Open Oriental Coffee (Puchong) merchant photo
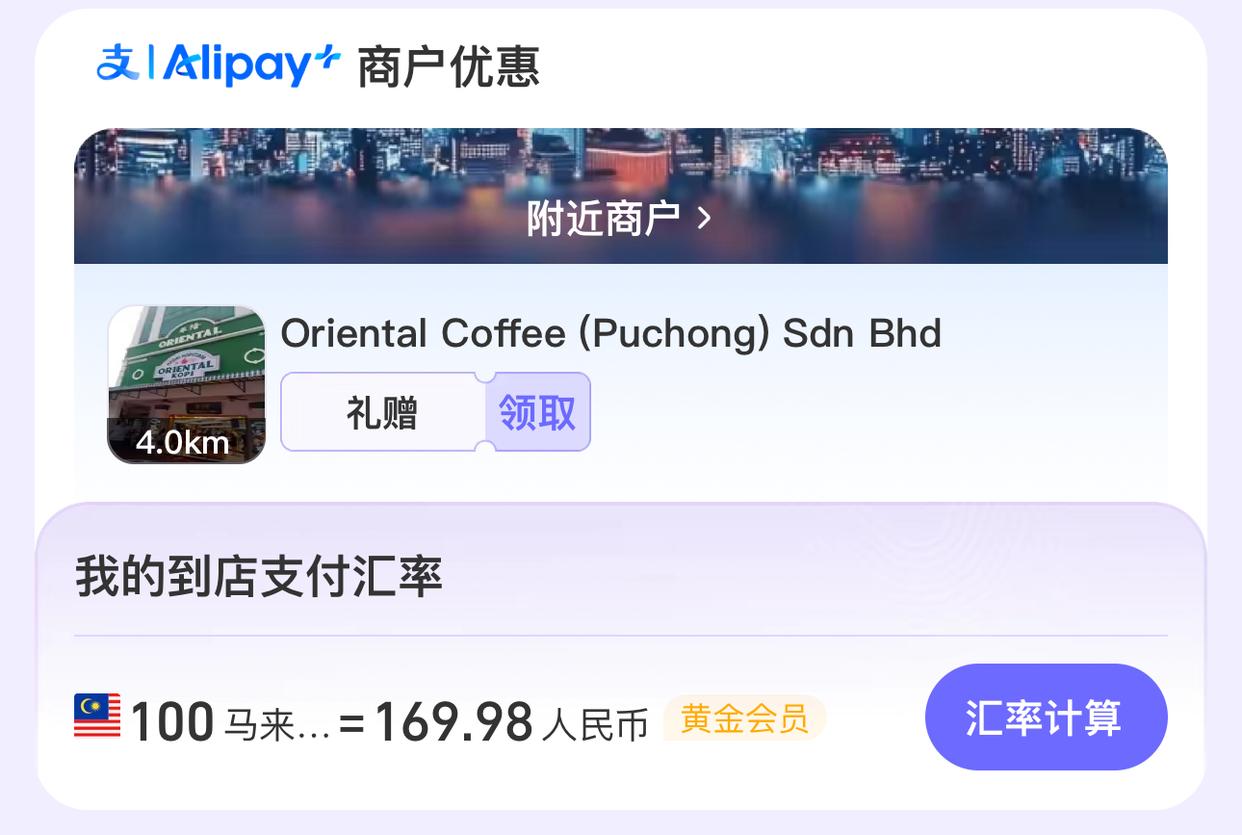Screen dimensions: 1242x835 (x=187, y=385)
